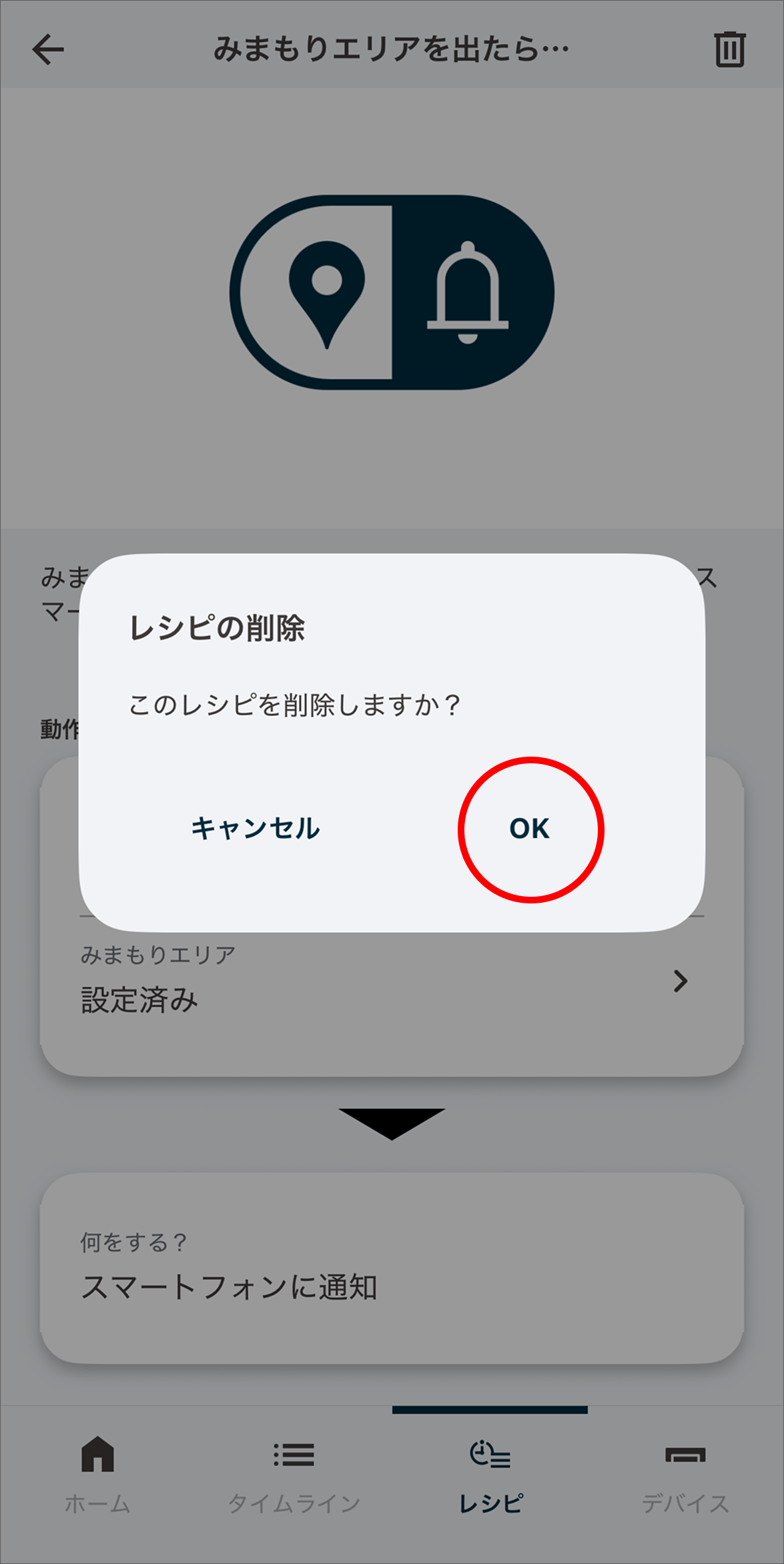This screenshot has width=784, height=1564.
Task: Open the デバイス tab
Action: coord(686,1505)
